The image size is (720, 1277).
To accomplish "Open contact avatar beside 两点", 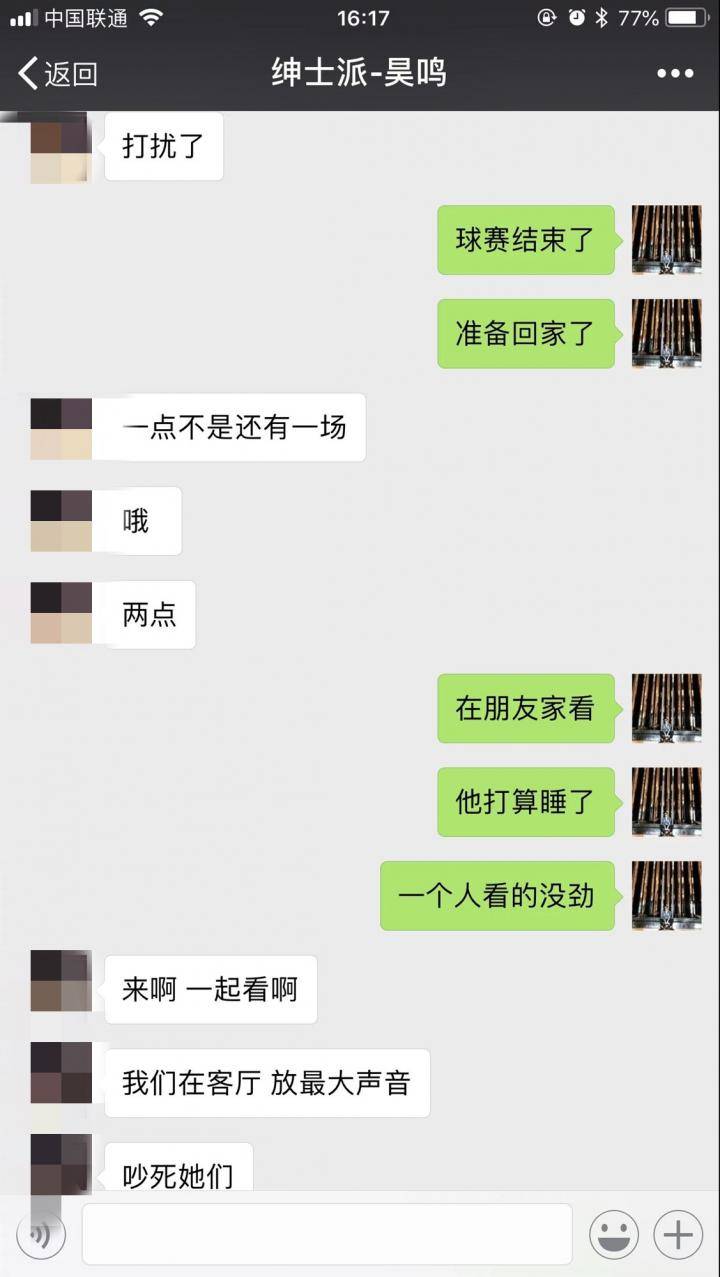I will point(61,614).
